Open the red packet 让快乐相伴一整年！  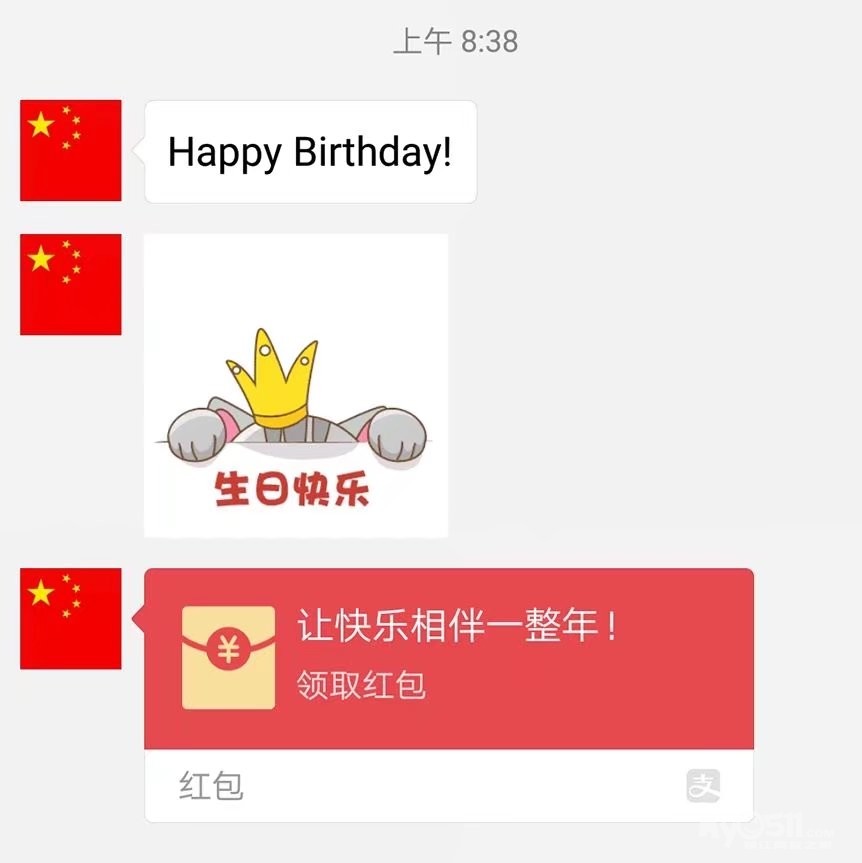click(448, 658)
